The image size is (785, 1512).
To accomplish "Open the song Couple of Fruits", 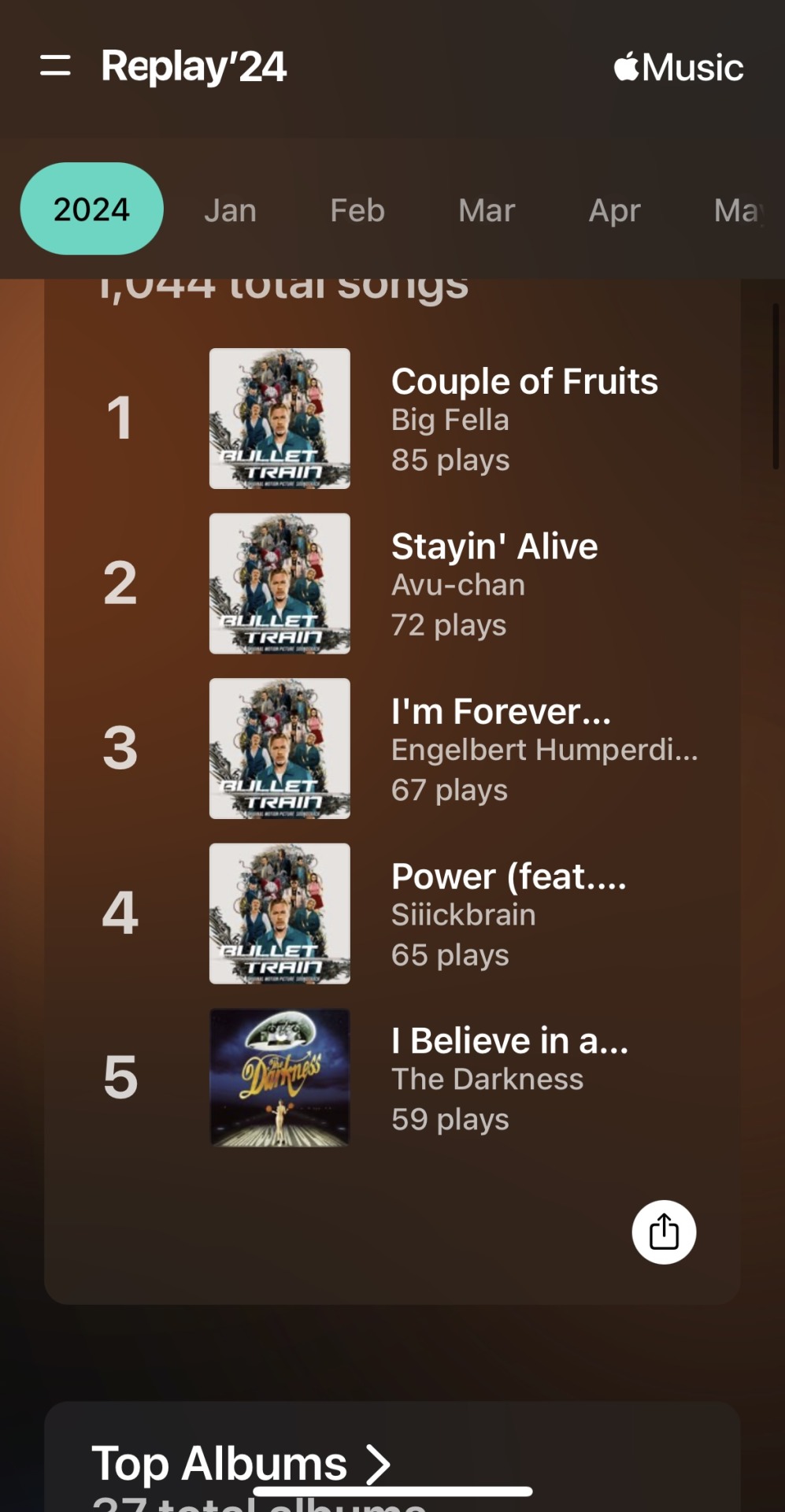I will click(524, 382).
